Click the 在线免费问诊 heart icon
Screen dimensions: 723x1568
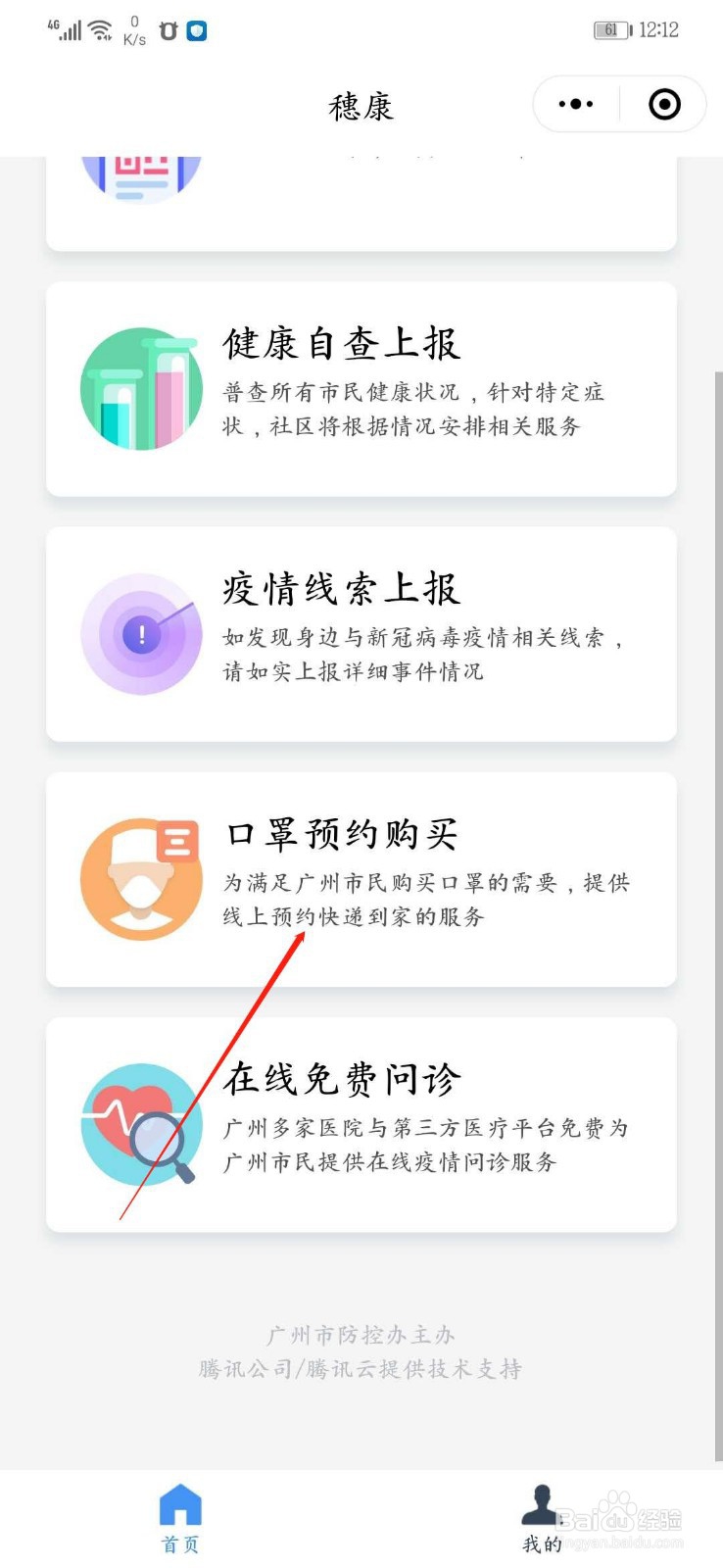click(x=141, y=1124)
